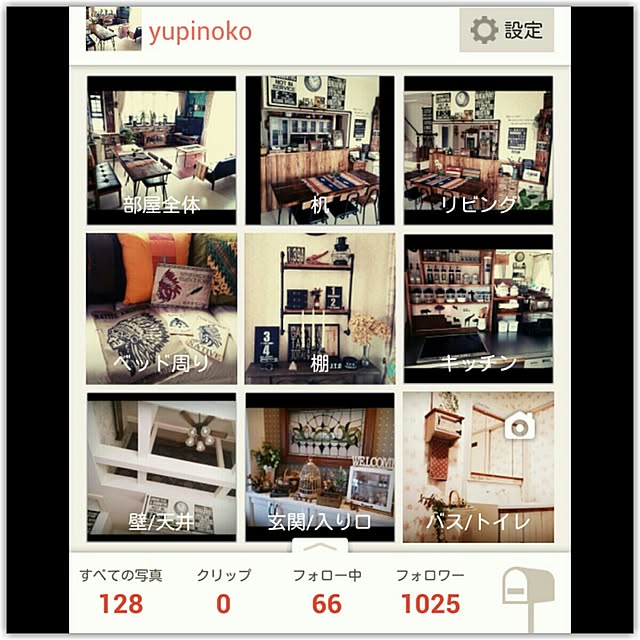The height and width of the screenshot is (640, 640).
Task: View the 机 photo category
Action: (x=320, y=150)
